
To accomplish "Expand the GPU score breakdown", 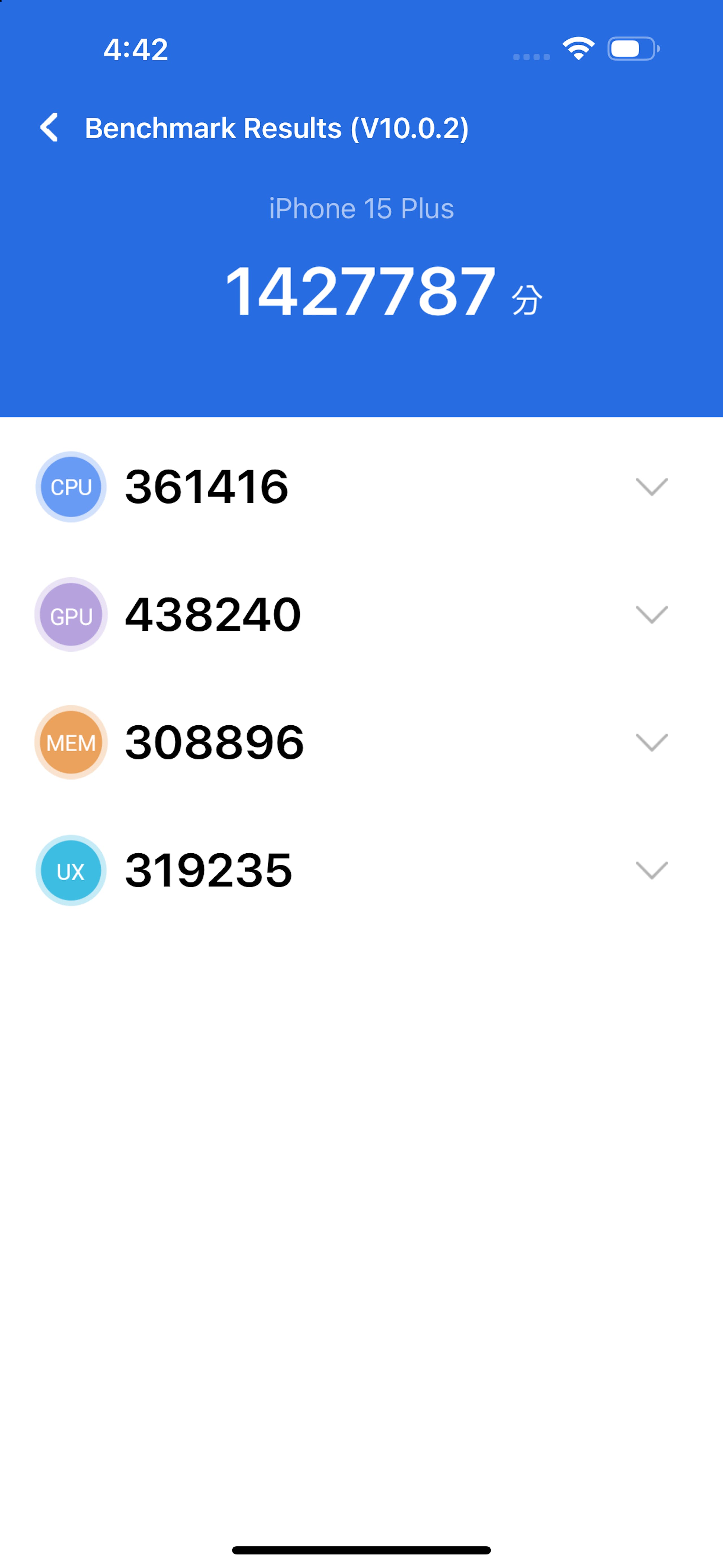I will 652,615.
